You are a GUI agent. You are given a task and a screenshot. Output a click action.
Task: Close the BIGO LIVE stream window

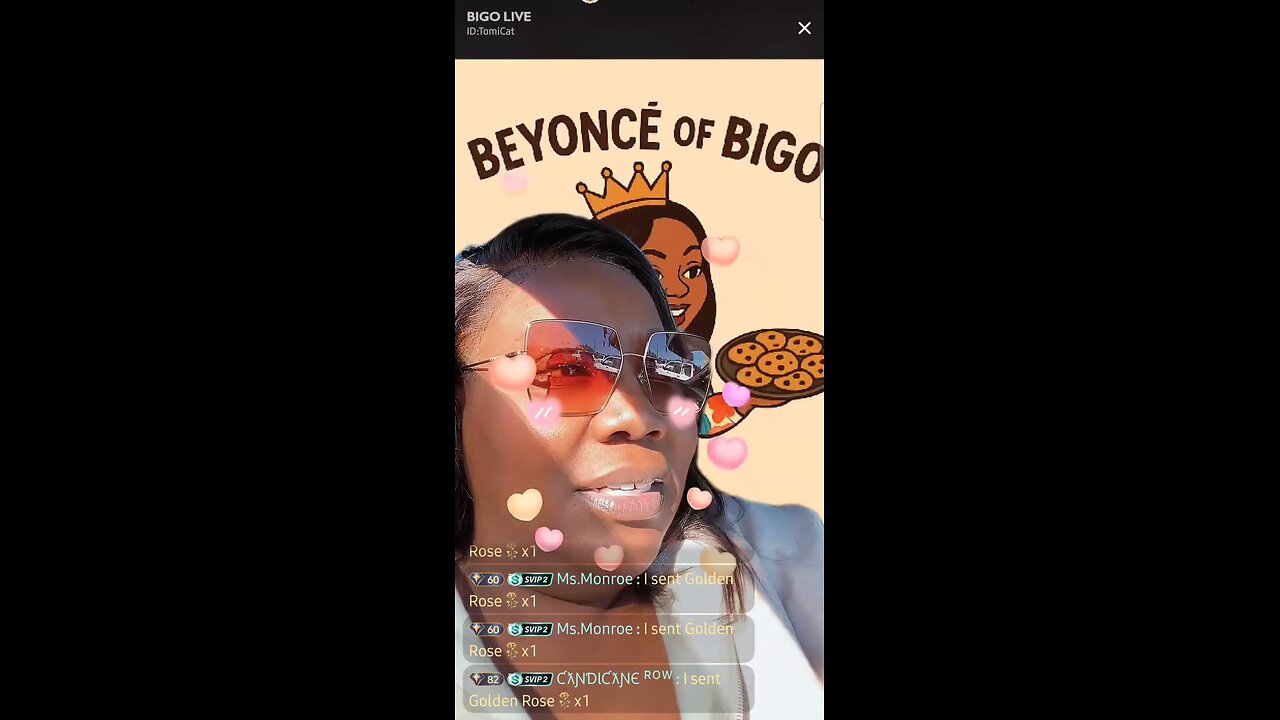804,28
